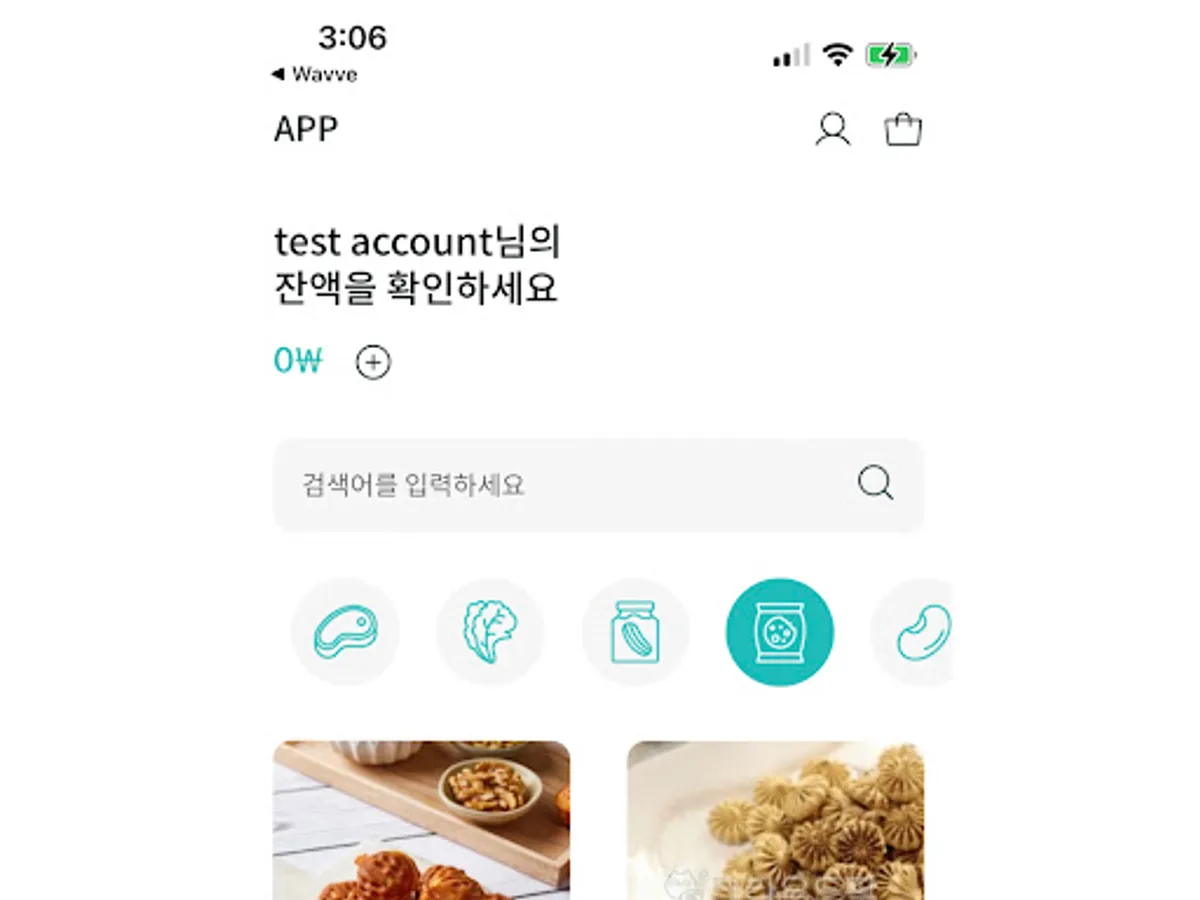The height and width of the screenshot is (900, 1200).
Task: Open the shopping bag cart
Action: (903, 130)
